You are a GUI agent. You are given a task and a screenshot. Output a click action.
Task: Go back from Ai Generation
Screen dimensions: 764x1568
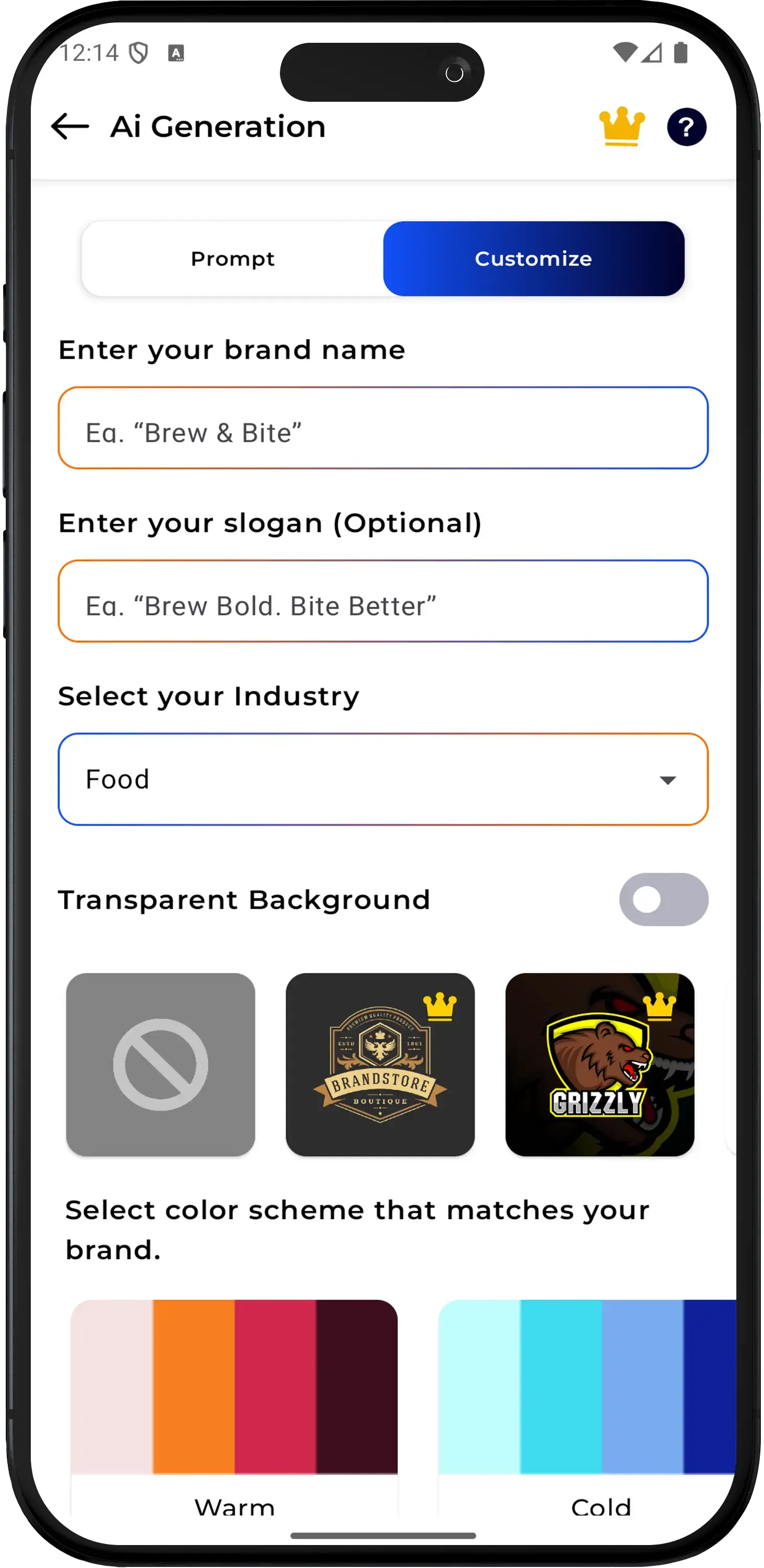click(x=70, y=127)
